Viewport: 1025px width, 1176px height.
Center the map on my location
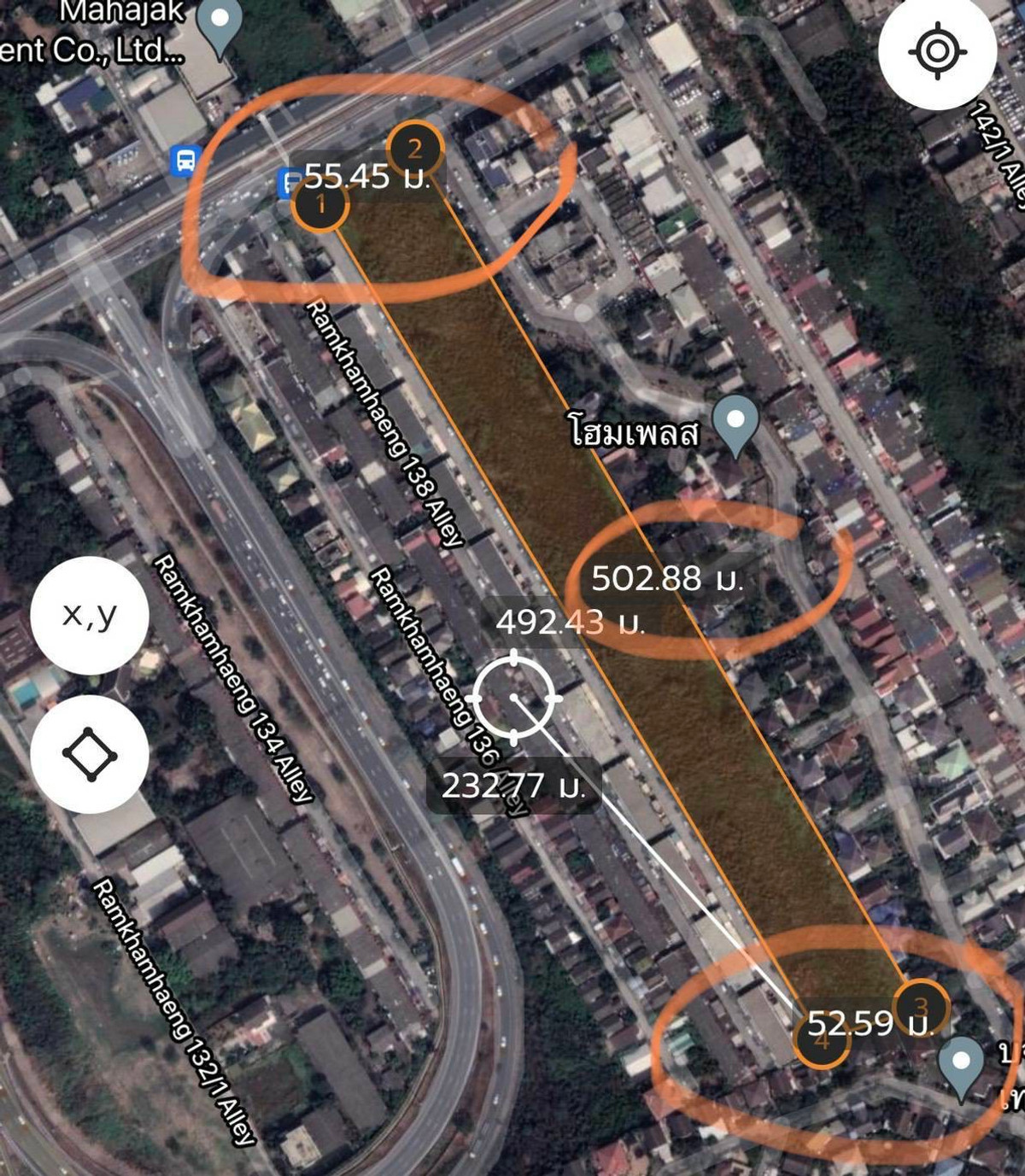coord(937,51)
